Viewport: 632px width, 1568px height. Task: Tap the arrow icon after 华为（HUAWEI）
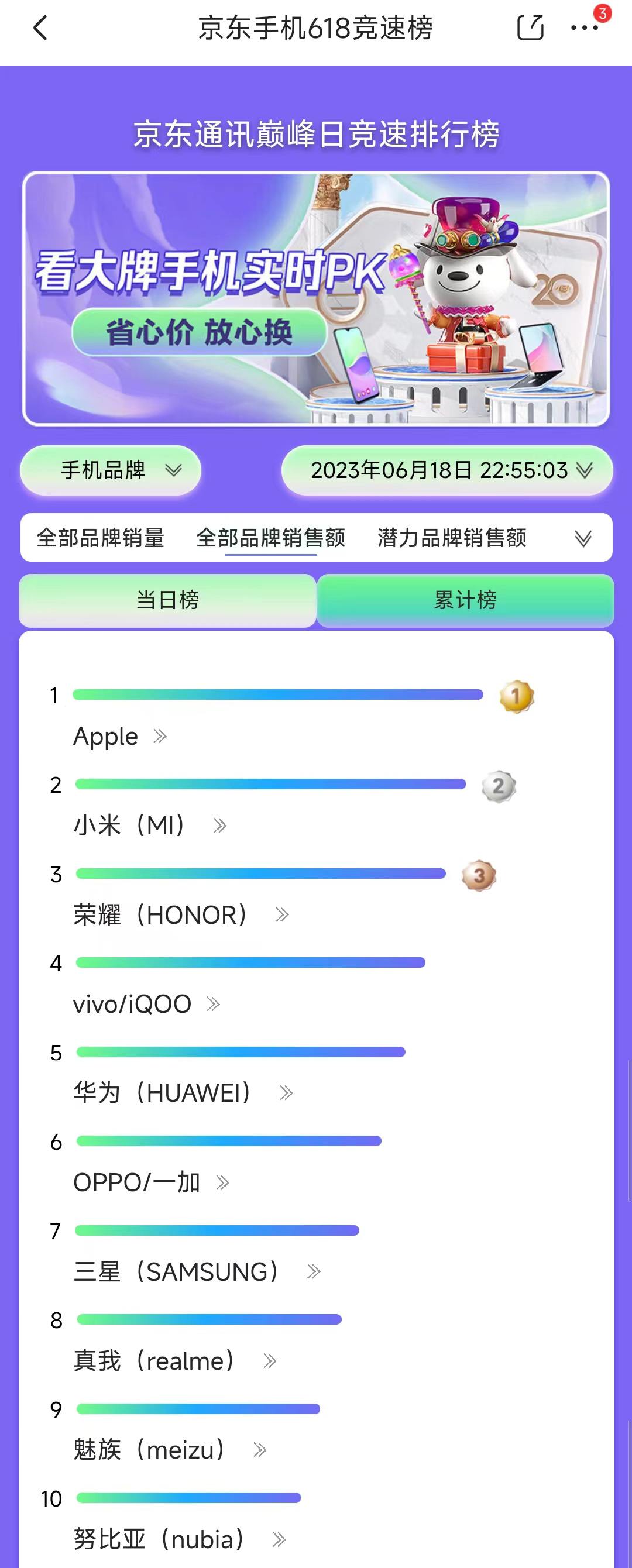[285, 1090]
